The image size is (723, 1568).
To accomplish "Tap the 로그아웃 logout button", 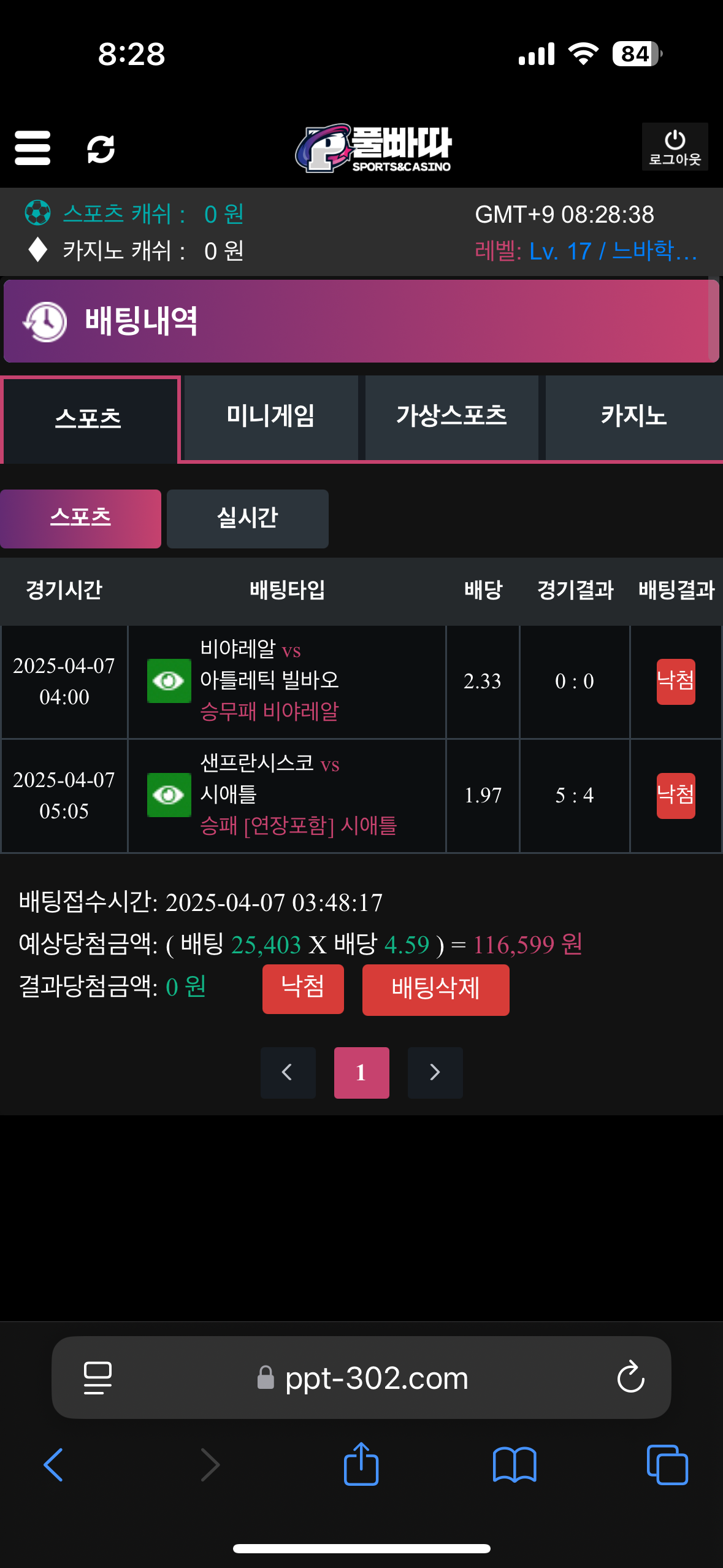I will coord(675,147).
